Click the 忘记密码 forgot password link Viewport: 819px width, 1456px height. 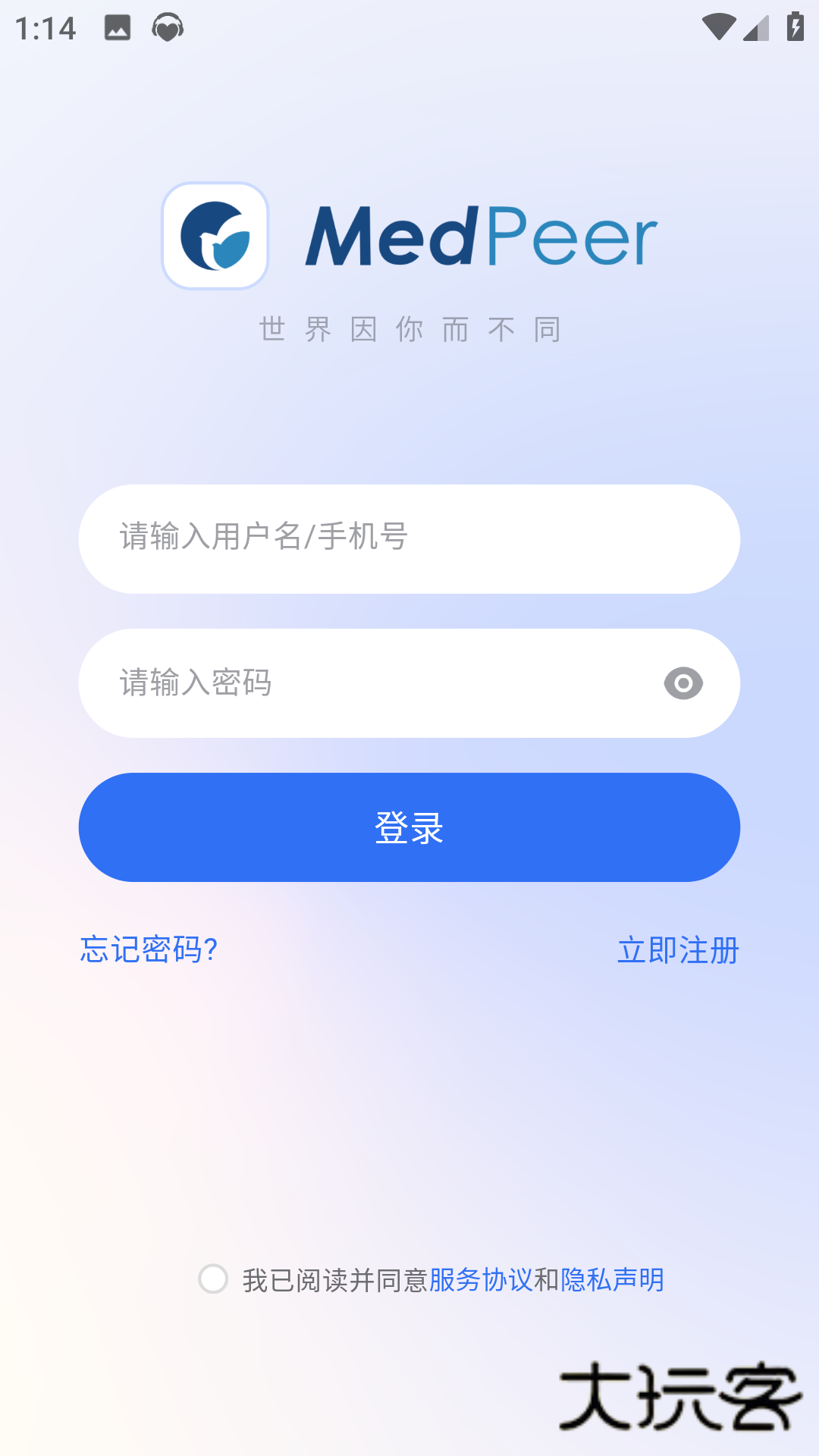point(147,949)
